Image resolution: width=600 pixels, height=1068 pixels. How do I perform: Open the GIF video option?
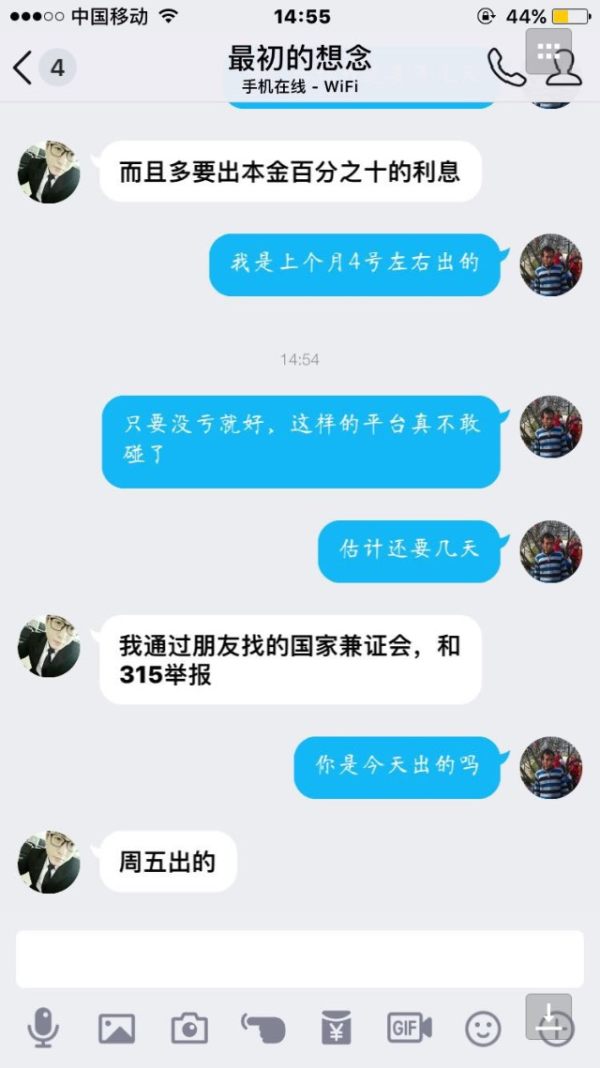click(x=409, y=1027)
